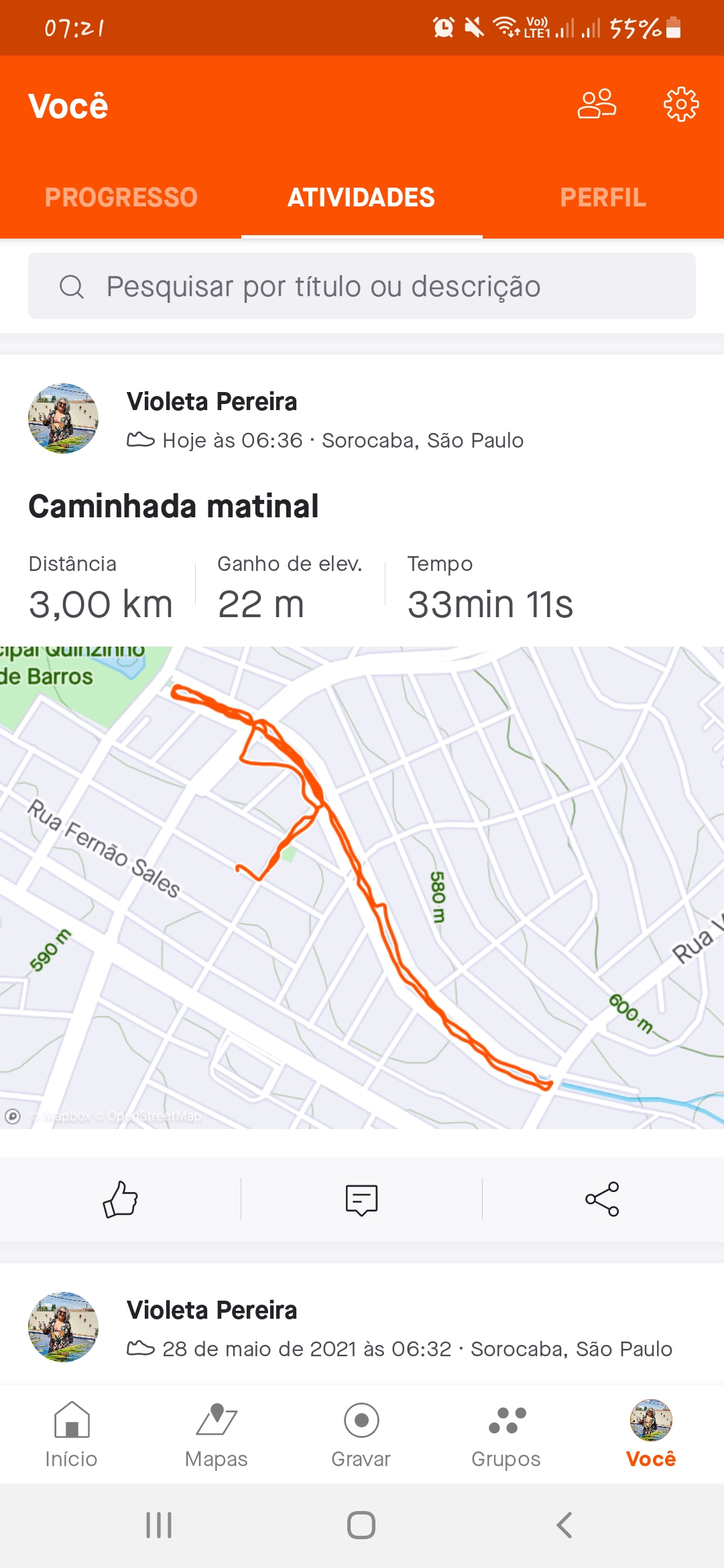Comment on the Caminhada matinal activity
This screenshot has width=724, height=1568.
[x=362, y=1199]
